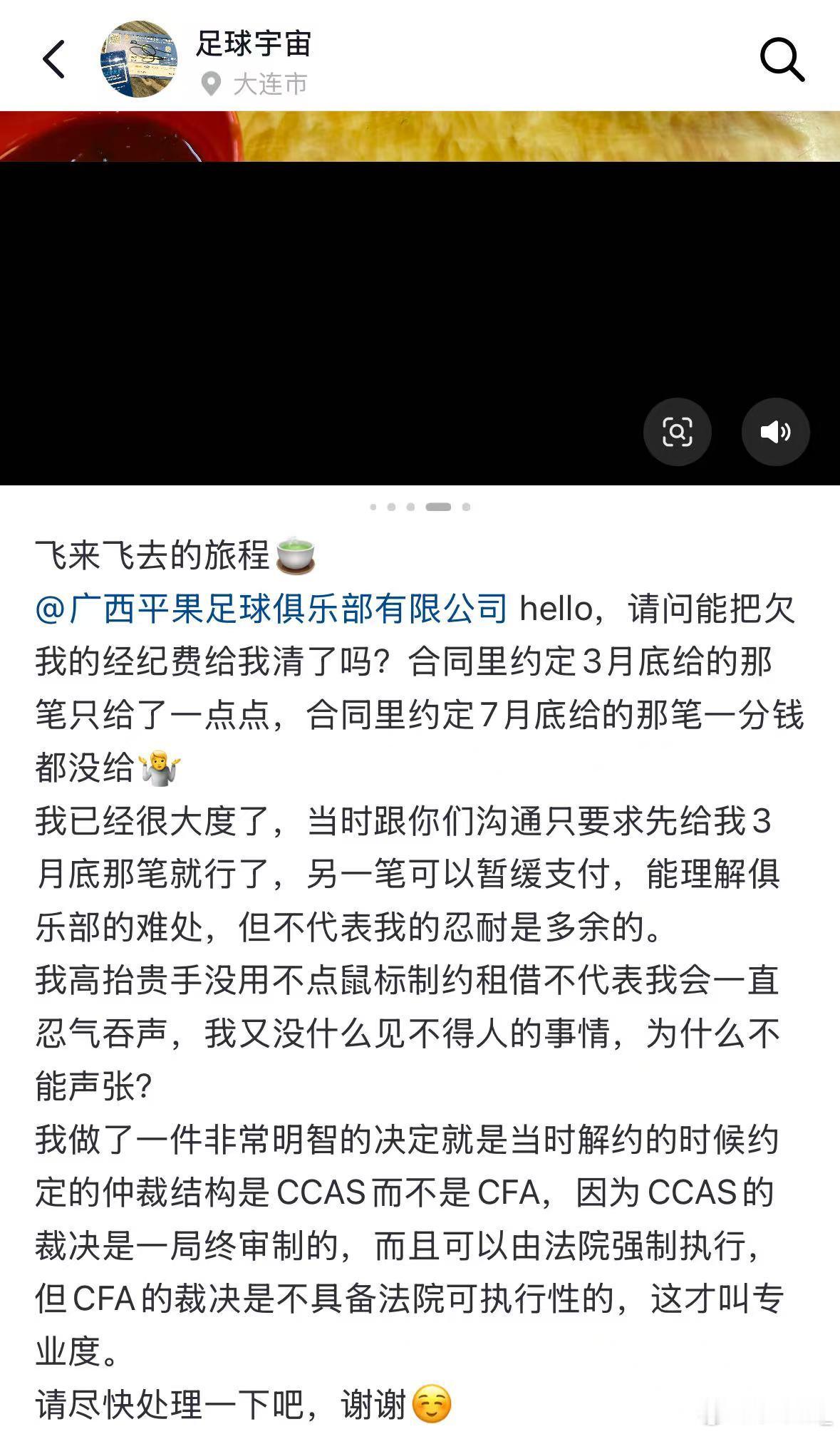Tap the smiling emoji at the post's end
This screenshot has width=840, height=1434.
click(x=432, y=1401)
